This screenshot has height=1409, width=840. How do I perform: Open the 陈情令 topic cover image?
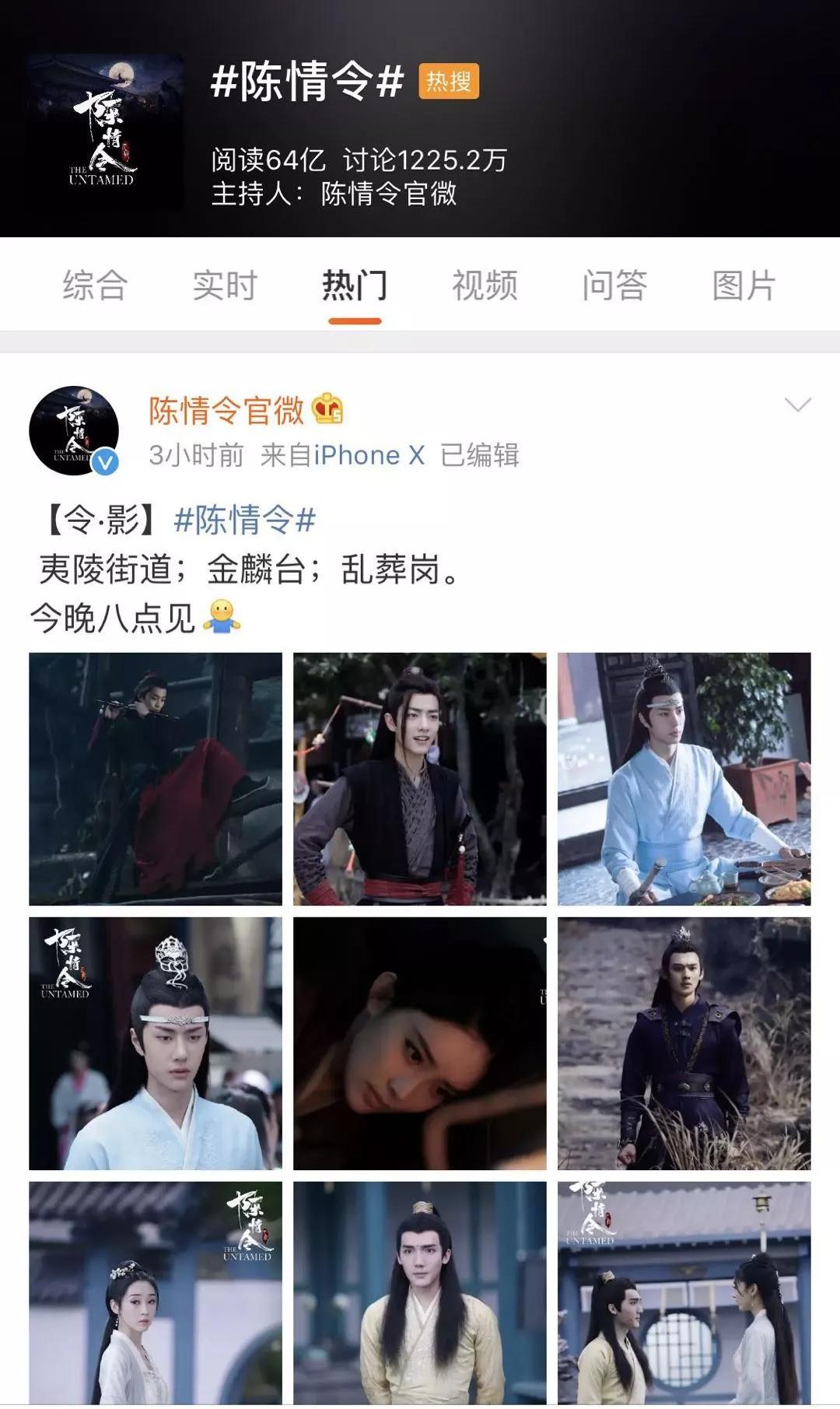click(106, 131)
